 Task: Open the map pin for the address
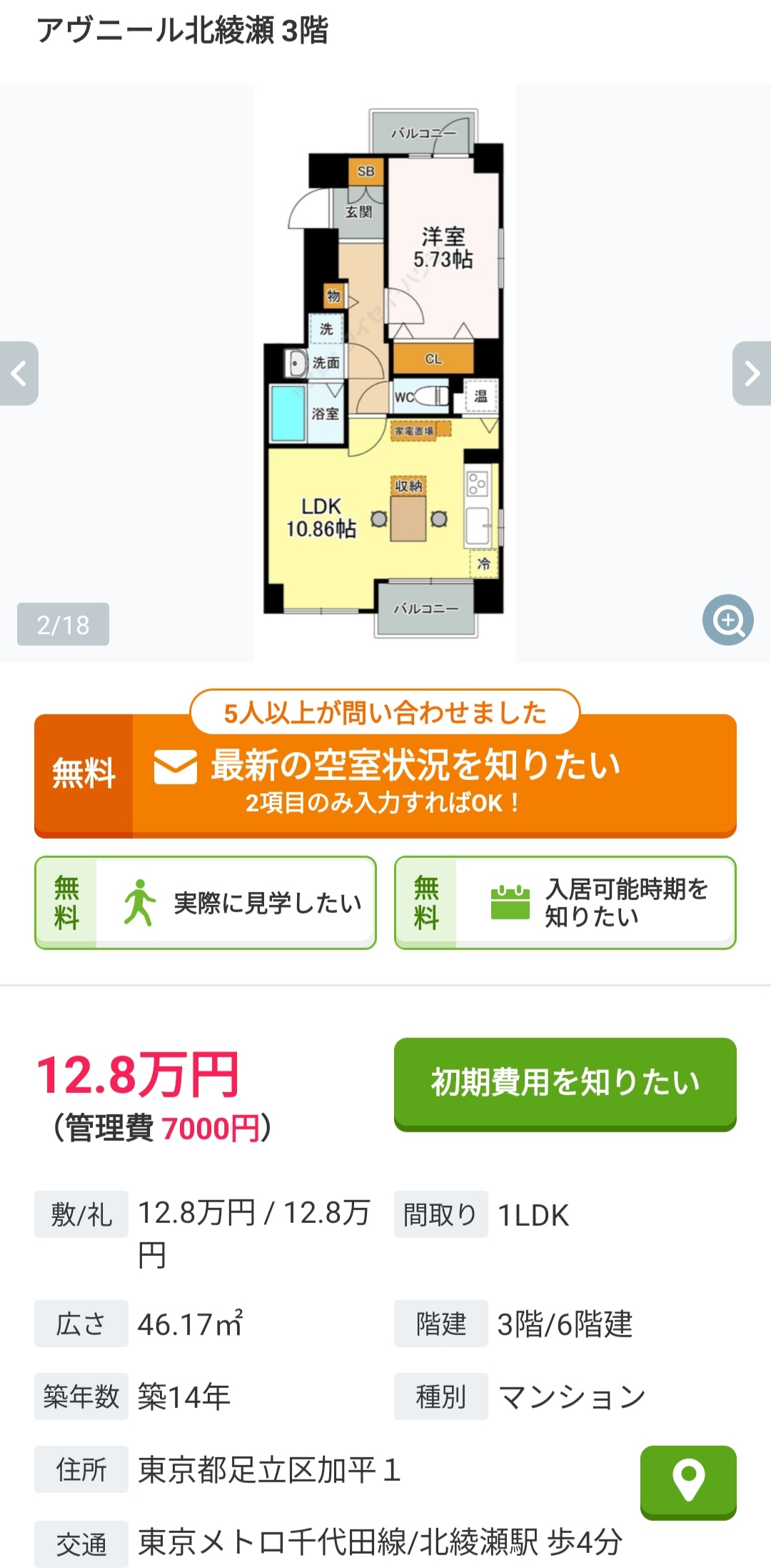coord(688,1482)
